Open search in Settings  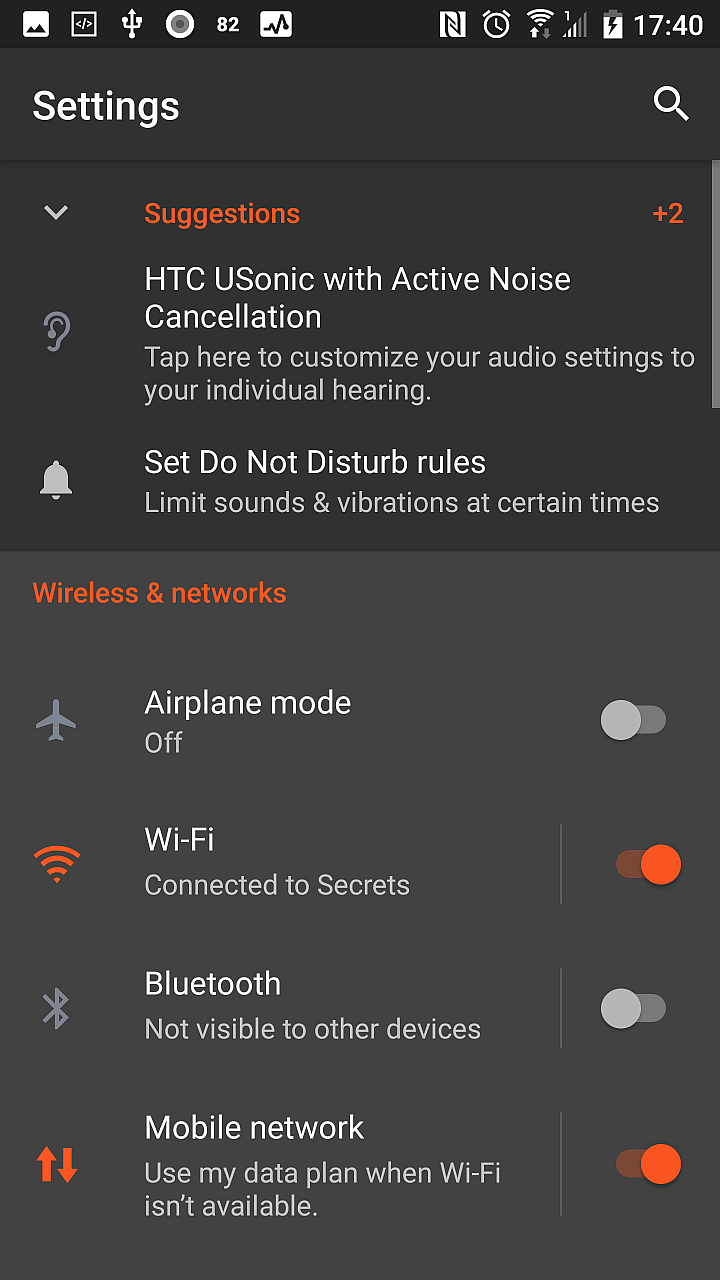tap(671, 104)
